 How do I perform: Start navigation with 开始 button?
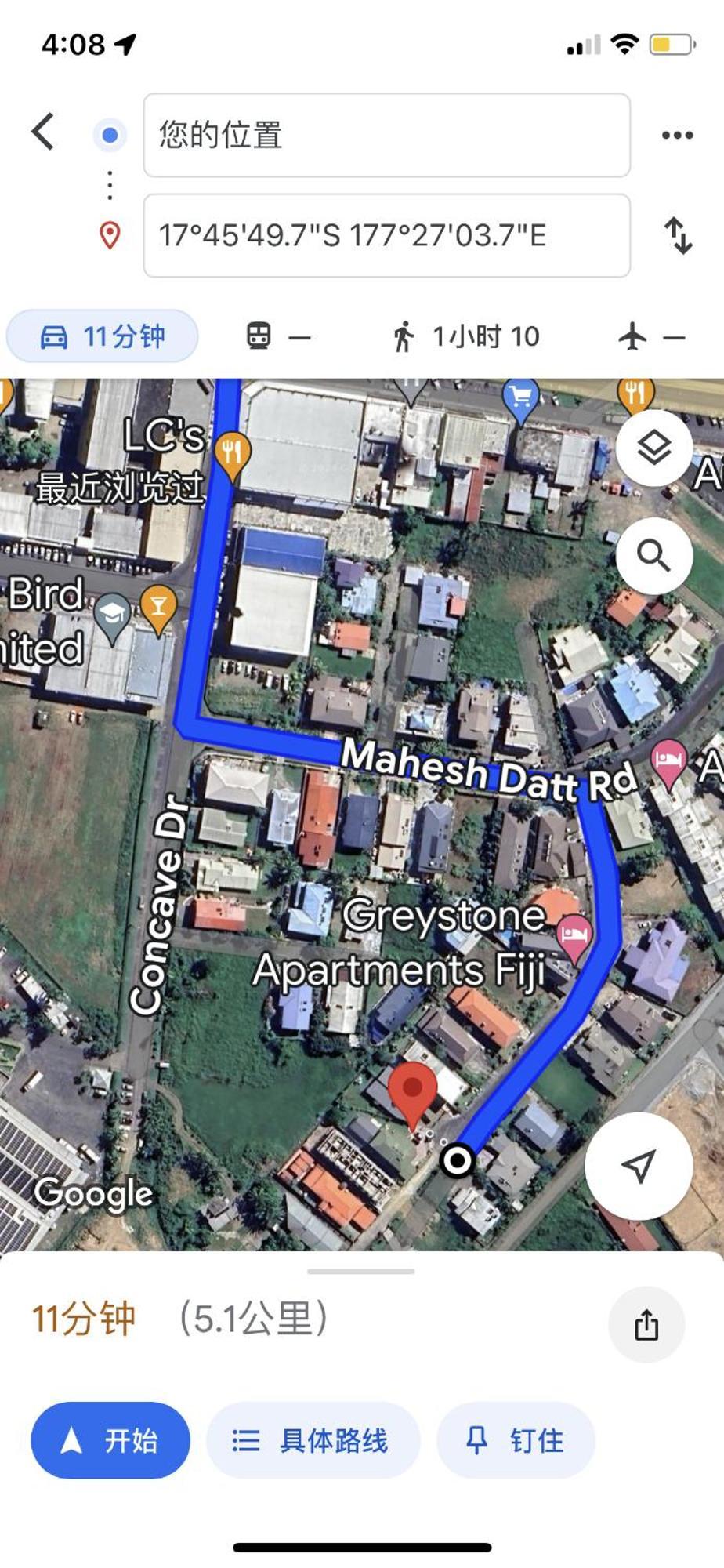click(x=110, y=1440)
